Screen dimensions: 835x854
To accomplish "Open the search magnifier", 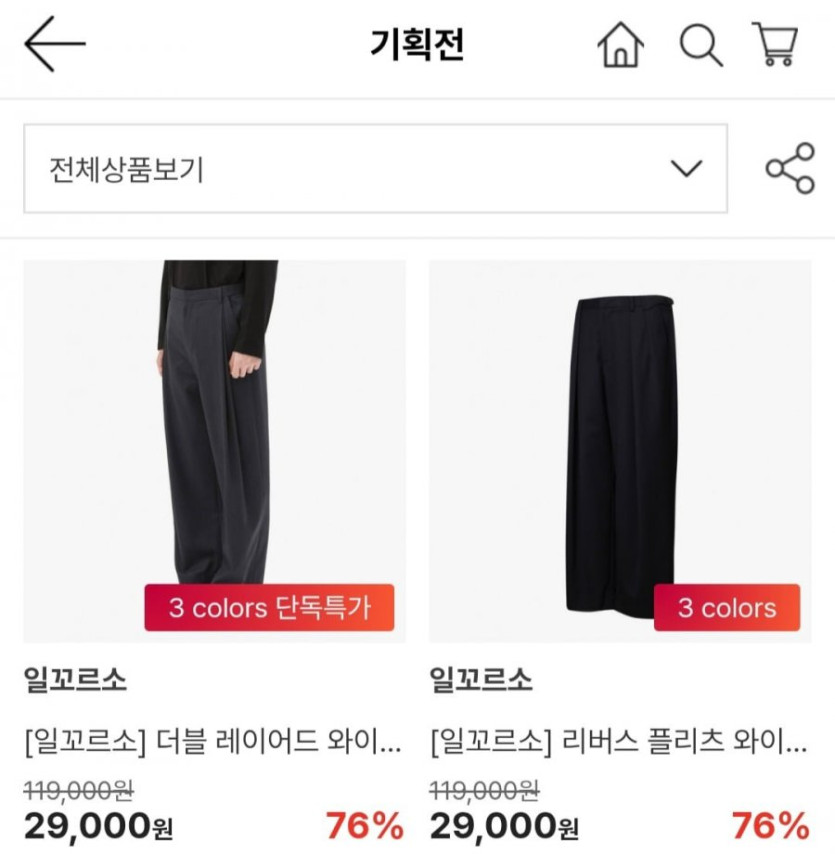I will (700, 45).
